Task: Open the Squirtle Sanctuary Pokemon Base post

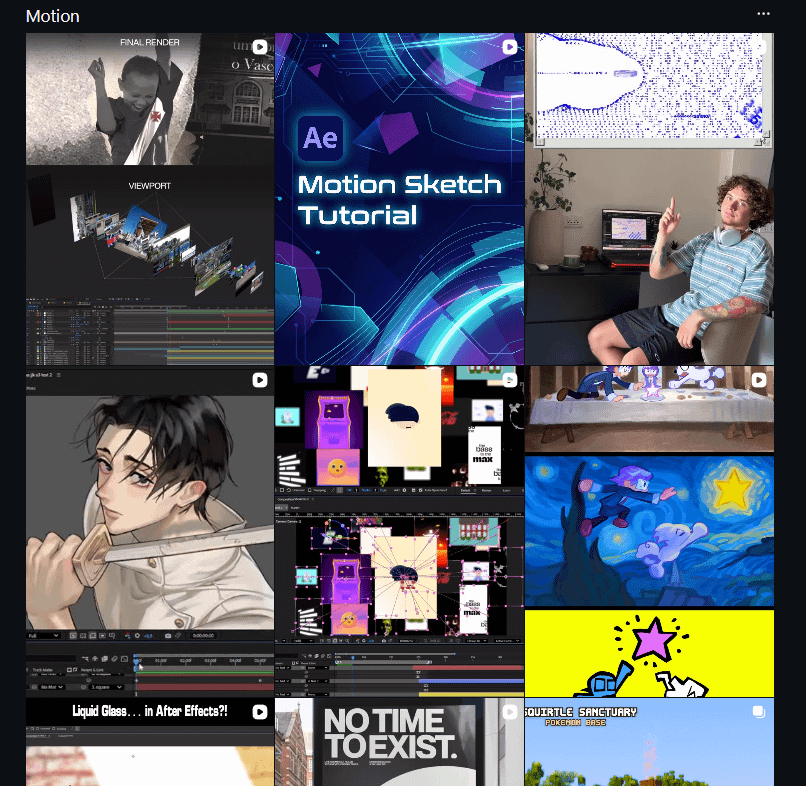Action: pyautogui.click(x=649, y=742)
